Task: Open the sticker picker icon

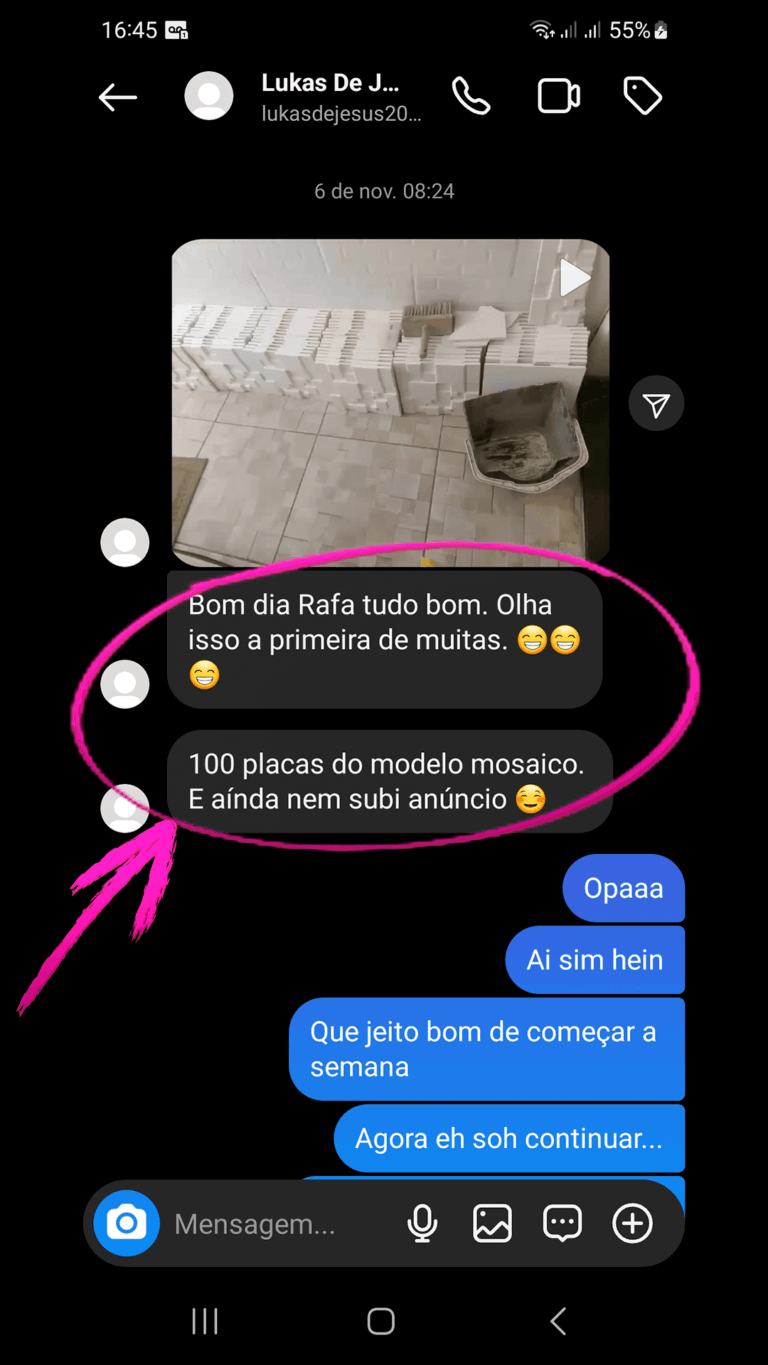Action: [561, 1222]
